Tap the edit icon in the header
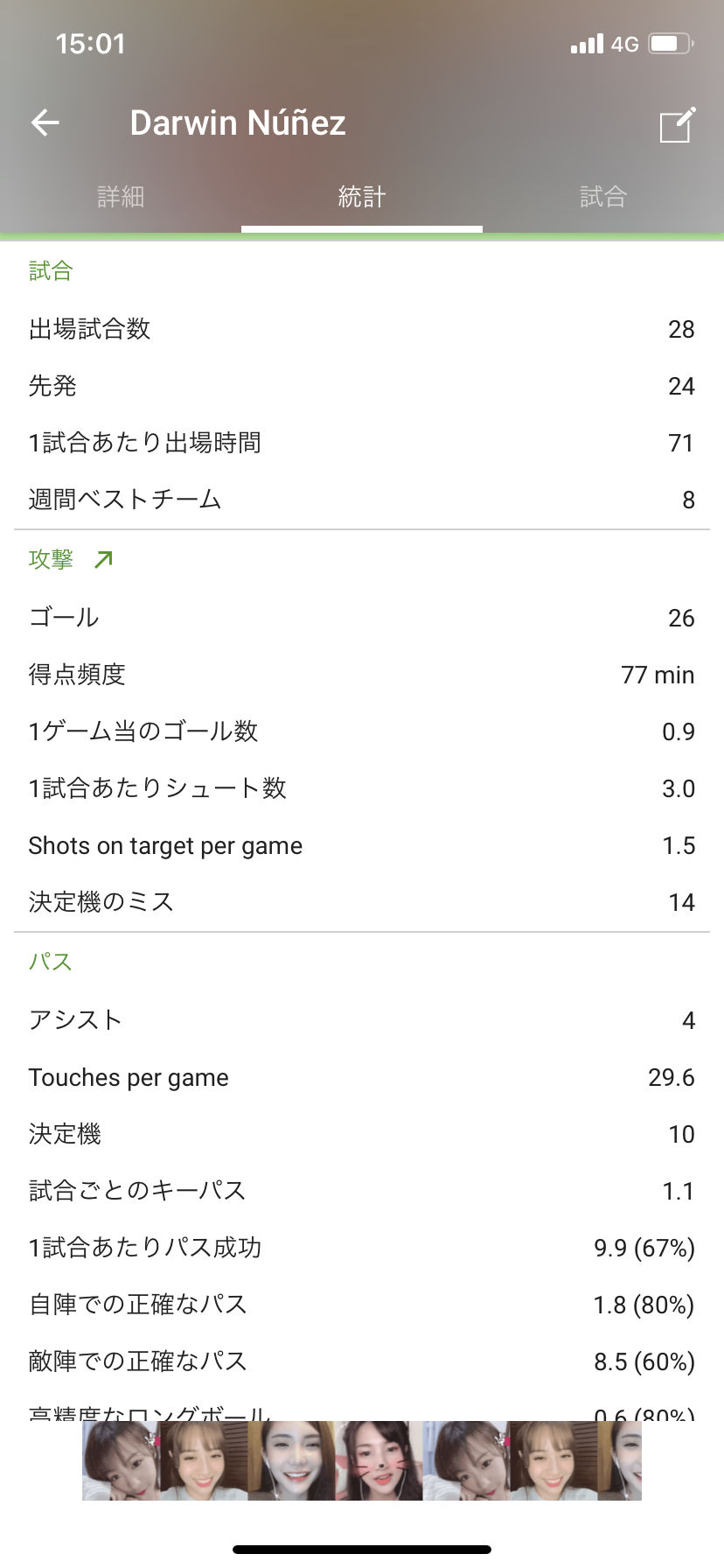724x1568 pixels. (x=677, y=124)
